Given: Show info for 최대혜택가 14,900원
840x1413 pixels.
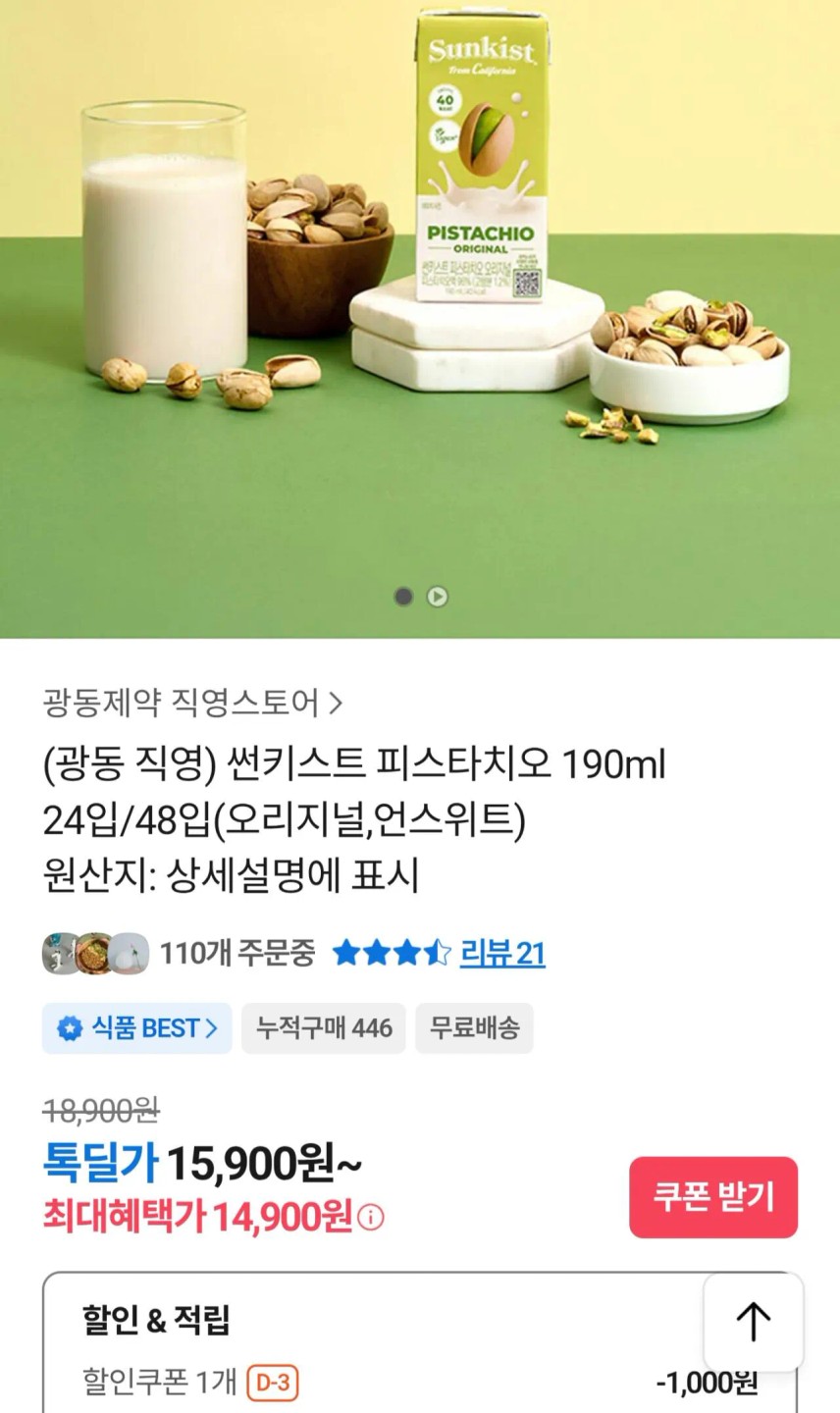Looking at the screenshot, I should pos(371,1218).
